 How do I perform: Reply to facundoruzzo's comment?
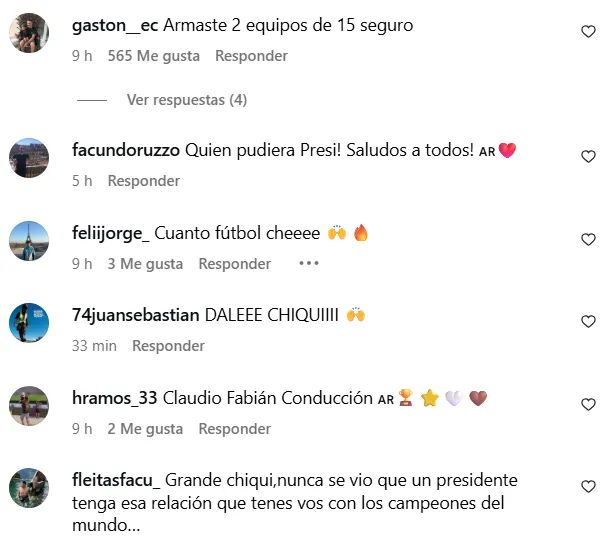click(x=144, y=181)
